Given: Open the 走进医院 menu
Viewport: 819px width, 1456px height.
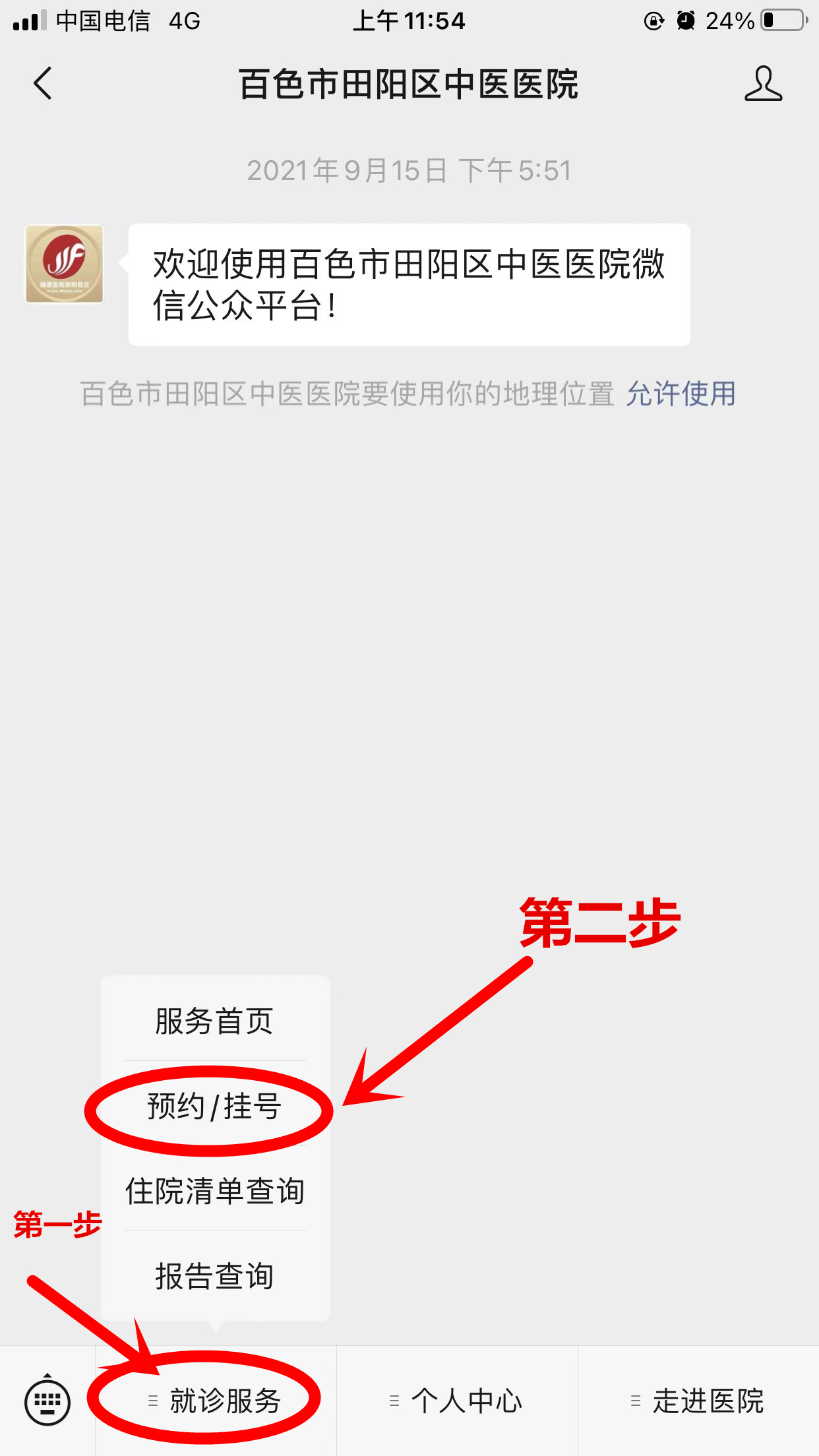Looking at the screenshot, I should pyautogui.click(x=698, y=1401).
